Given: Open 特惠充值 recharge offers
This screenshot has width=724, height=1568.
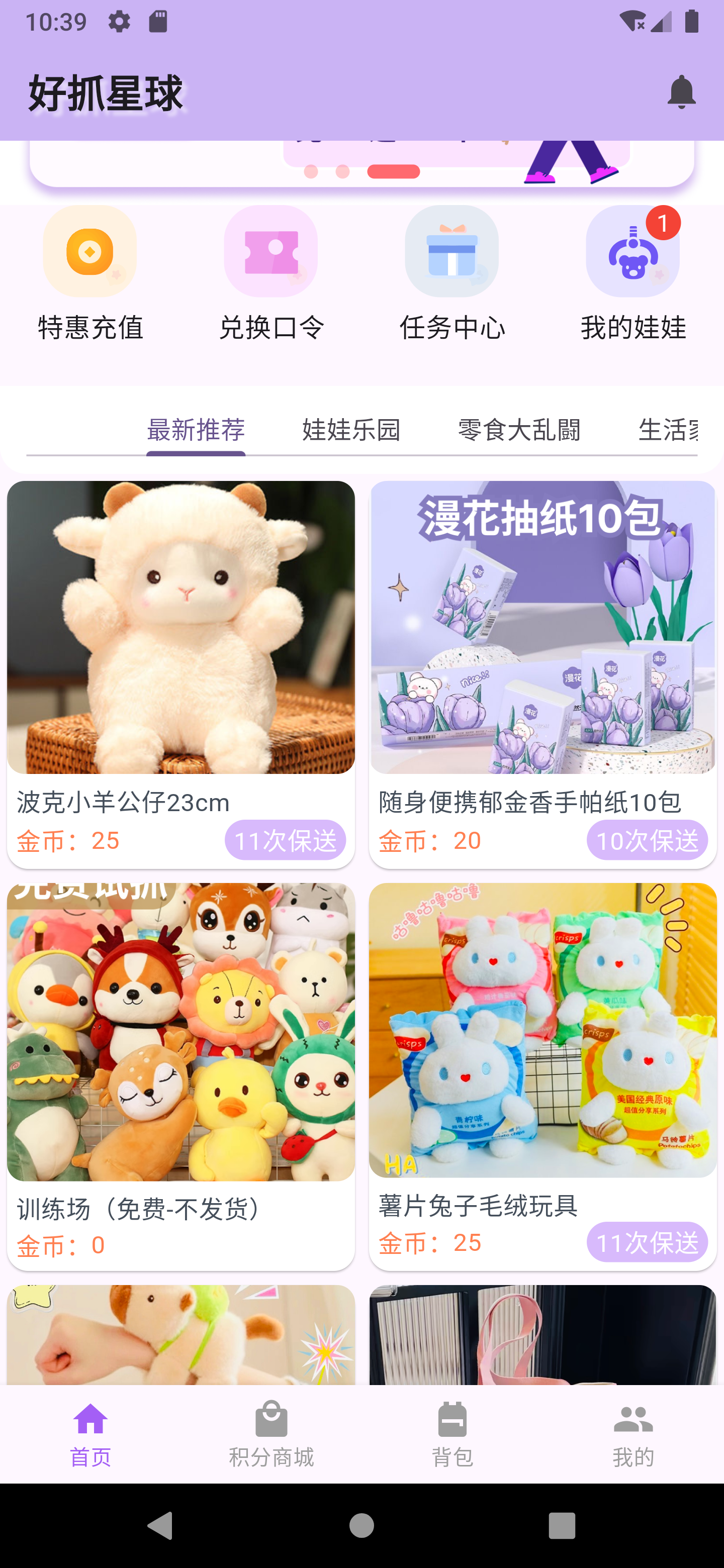Looking at the screenshot, I should pos(90,273).
